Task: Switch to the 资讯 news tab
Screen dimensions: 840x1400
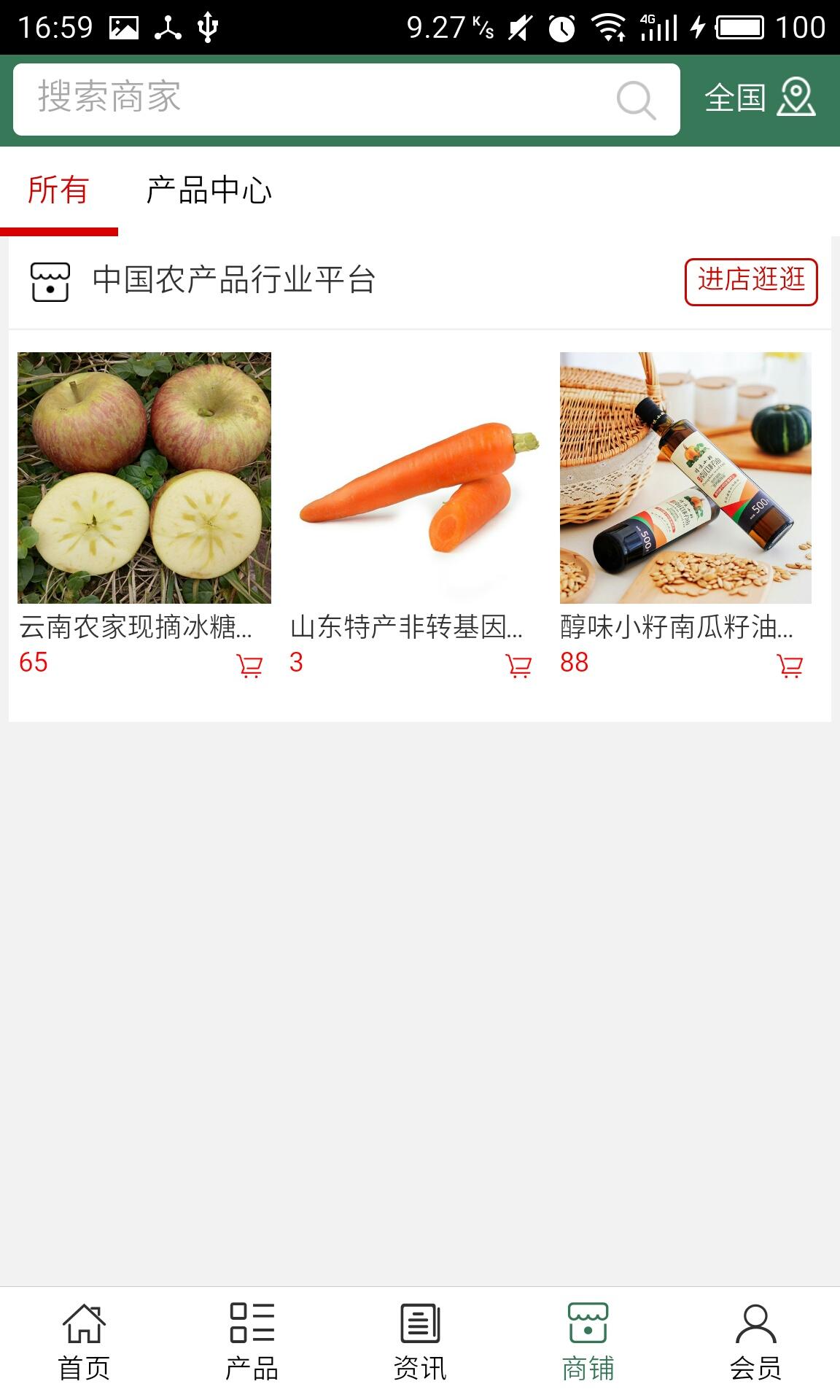Action: pyautogui.click(x=420, y=1342)
